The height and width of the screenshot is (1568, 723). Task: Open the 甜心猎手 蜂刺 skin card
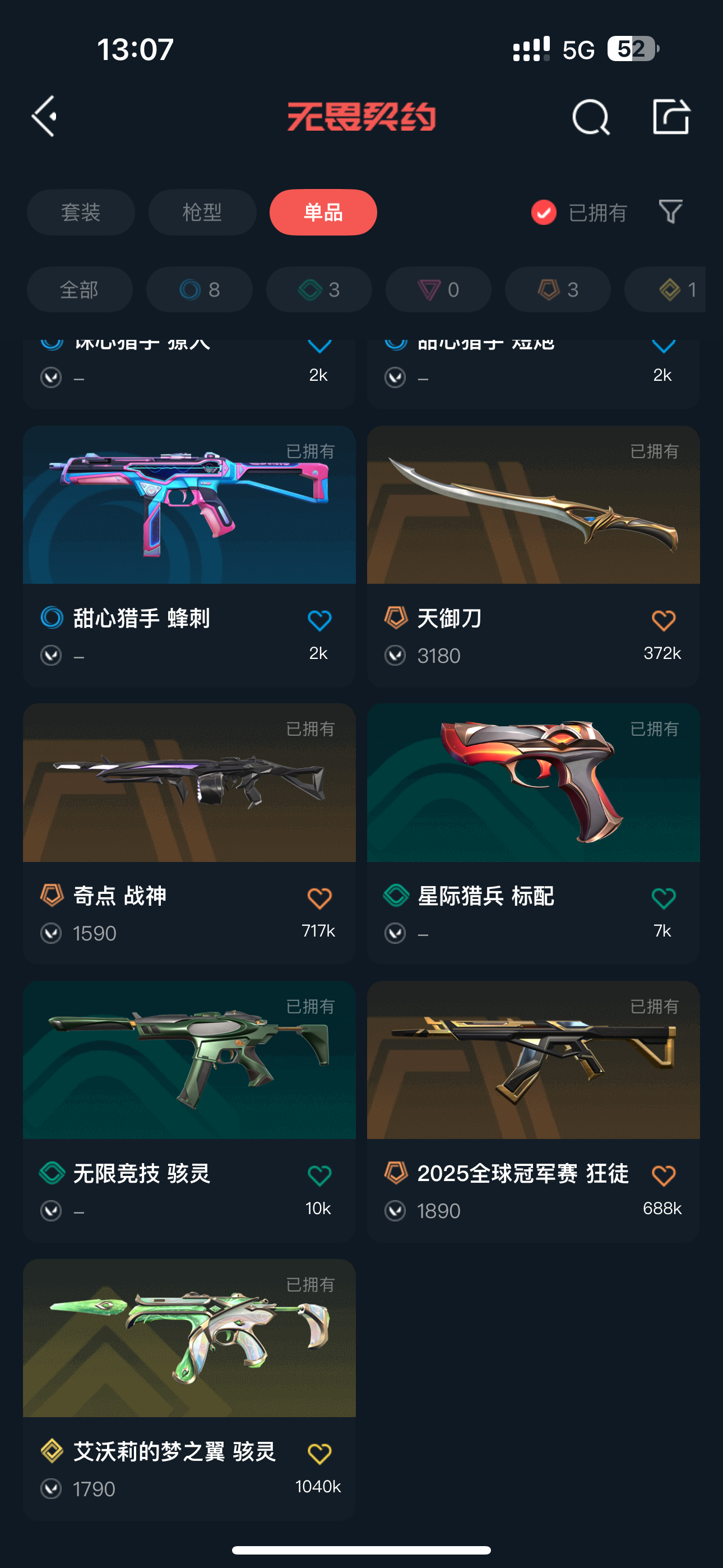tap(189, 556)
